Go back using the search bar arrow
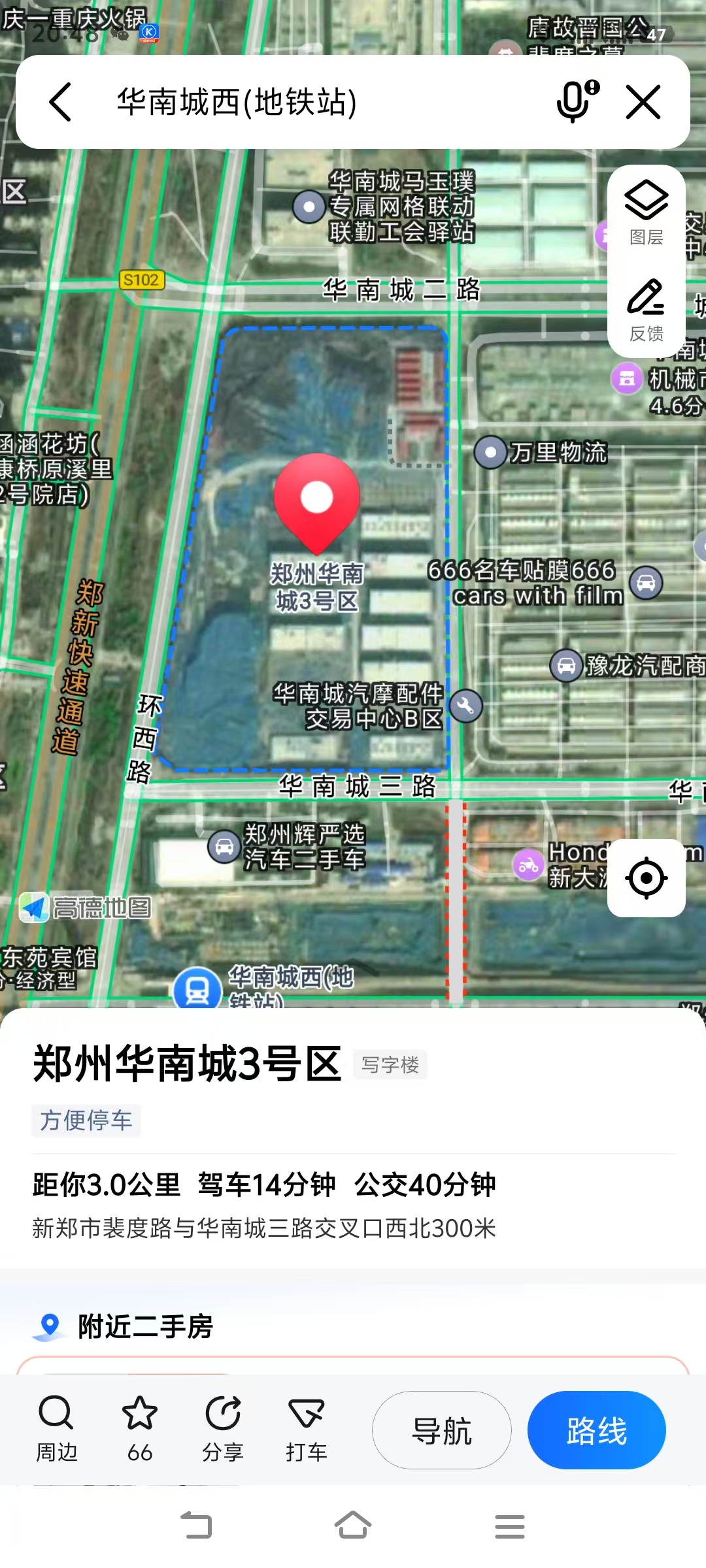Screen dimensions: 706x1568 coord(60,102)
